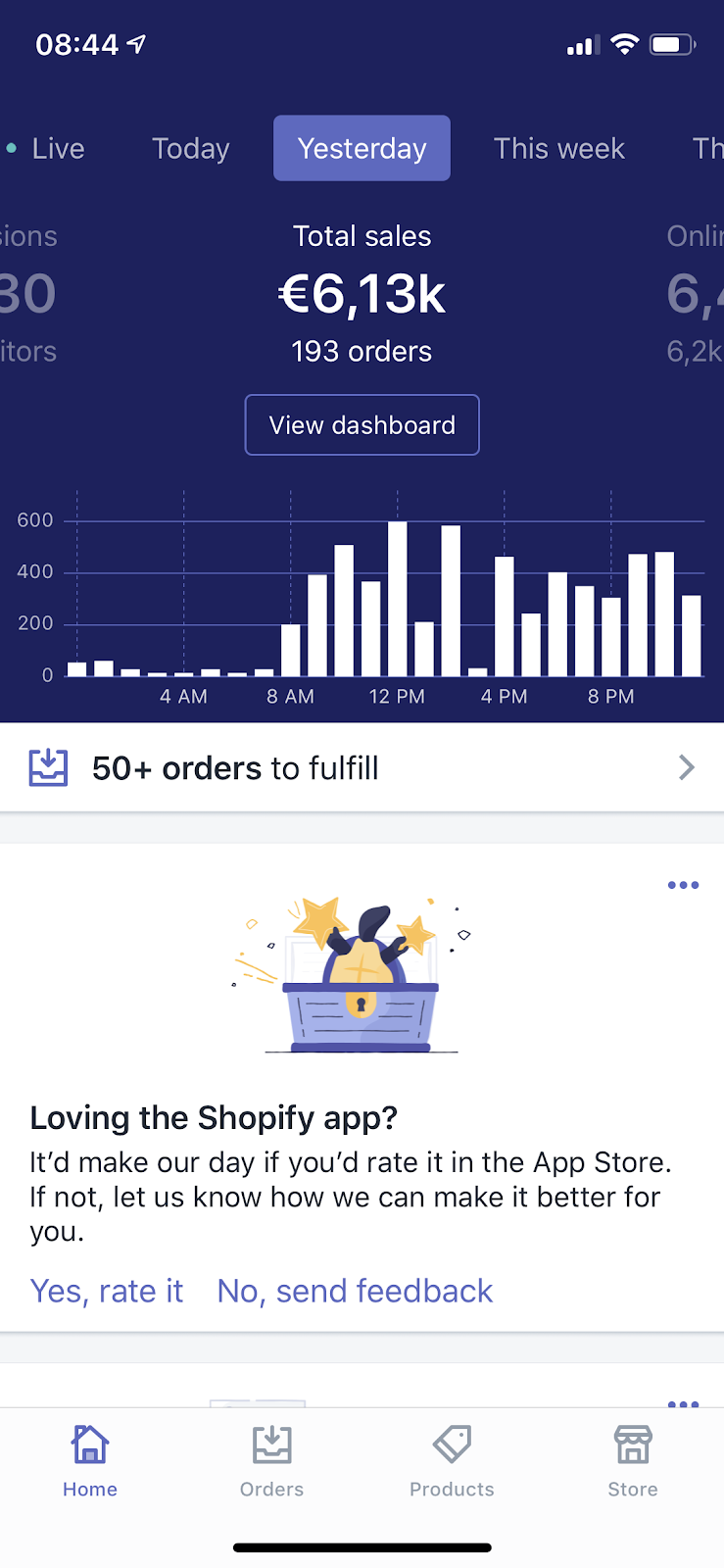Image resolution: width=724 pixels, height=1568 pixels.
Task: Choose No, send feedback
Action: pyautogui.click(x=355, y=1291)
